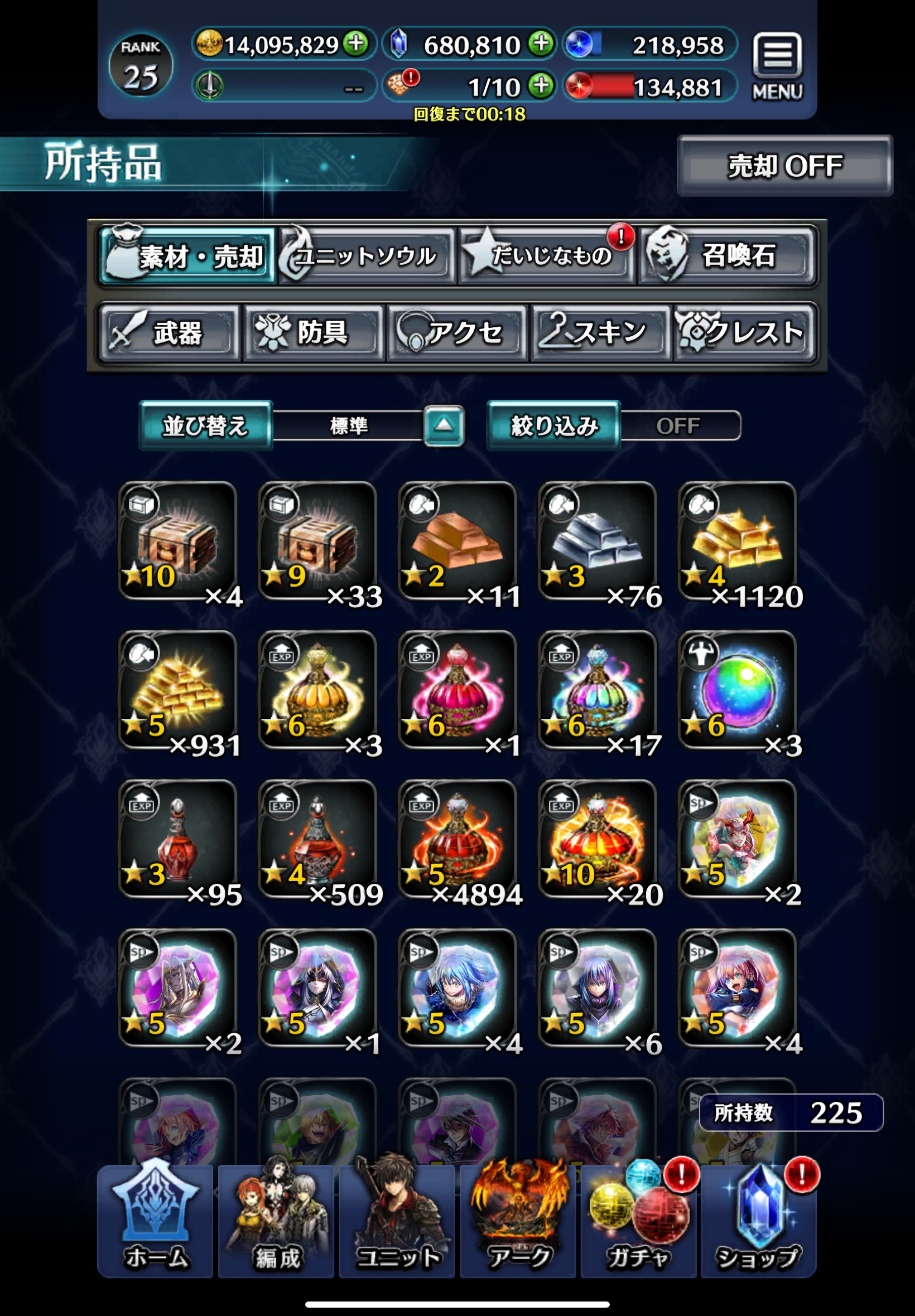Viewport: 915px width, 1316px height.
Task: Switch to the 召喚石 tab
Action: pyautogui.click(x=728, y=256)
